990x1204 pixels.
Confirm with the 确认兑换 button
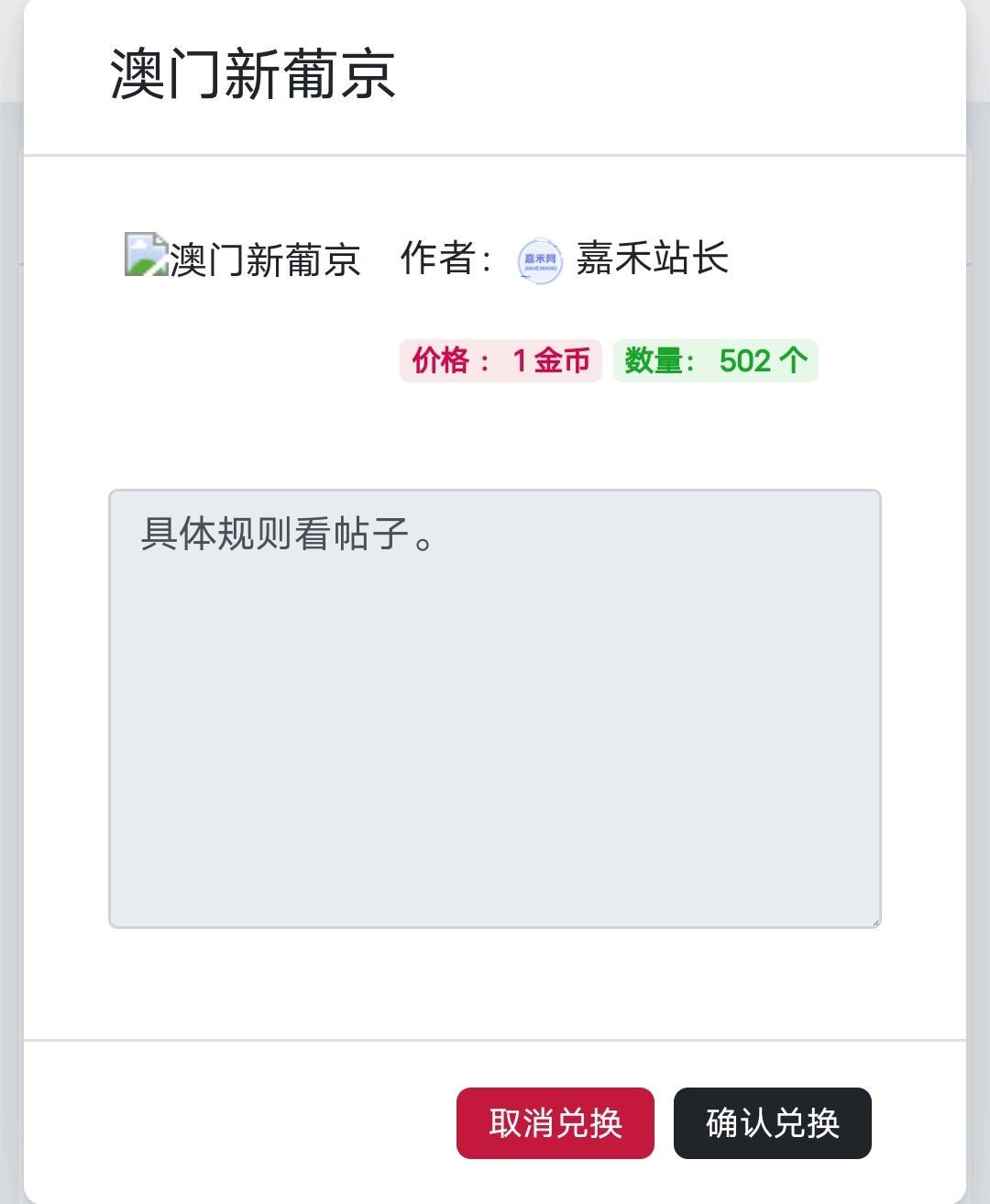coord(772,1122)
